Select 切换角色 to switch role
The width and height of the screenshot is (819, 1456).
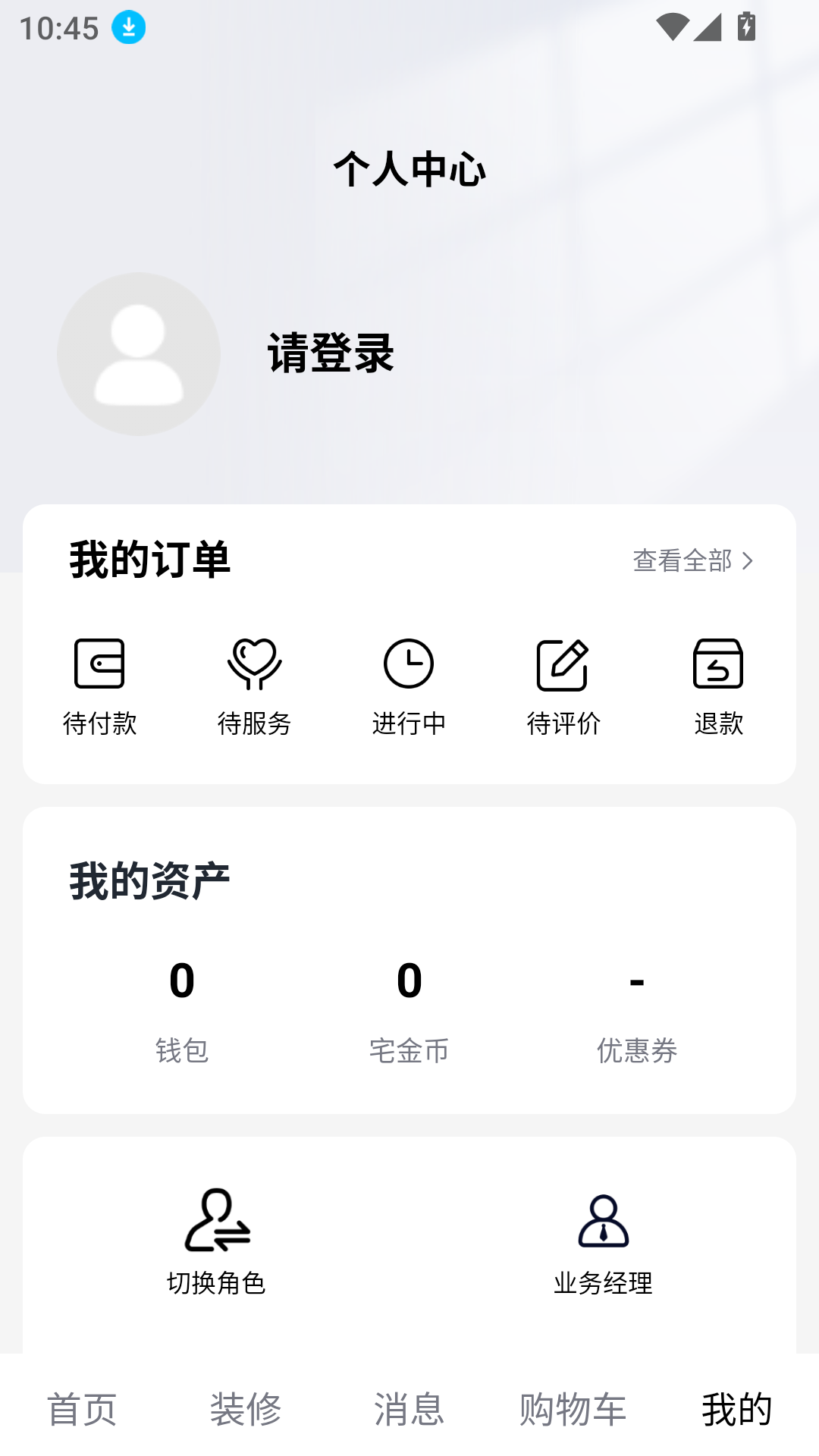click(x=217, y=1241)
